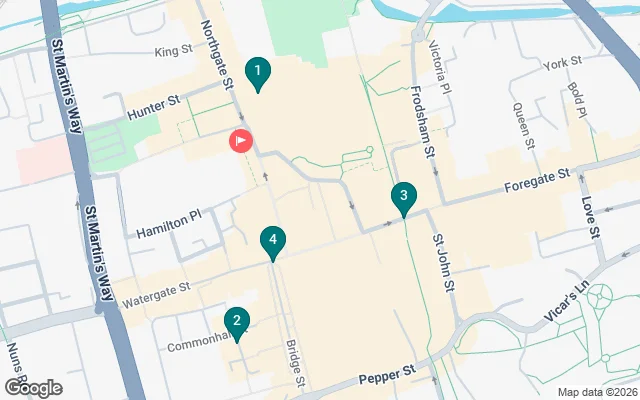Choose the marker labeled 4
This screenshot has width=640, height=400.
[272, 242]
